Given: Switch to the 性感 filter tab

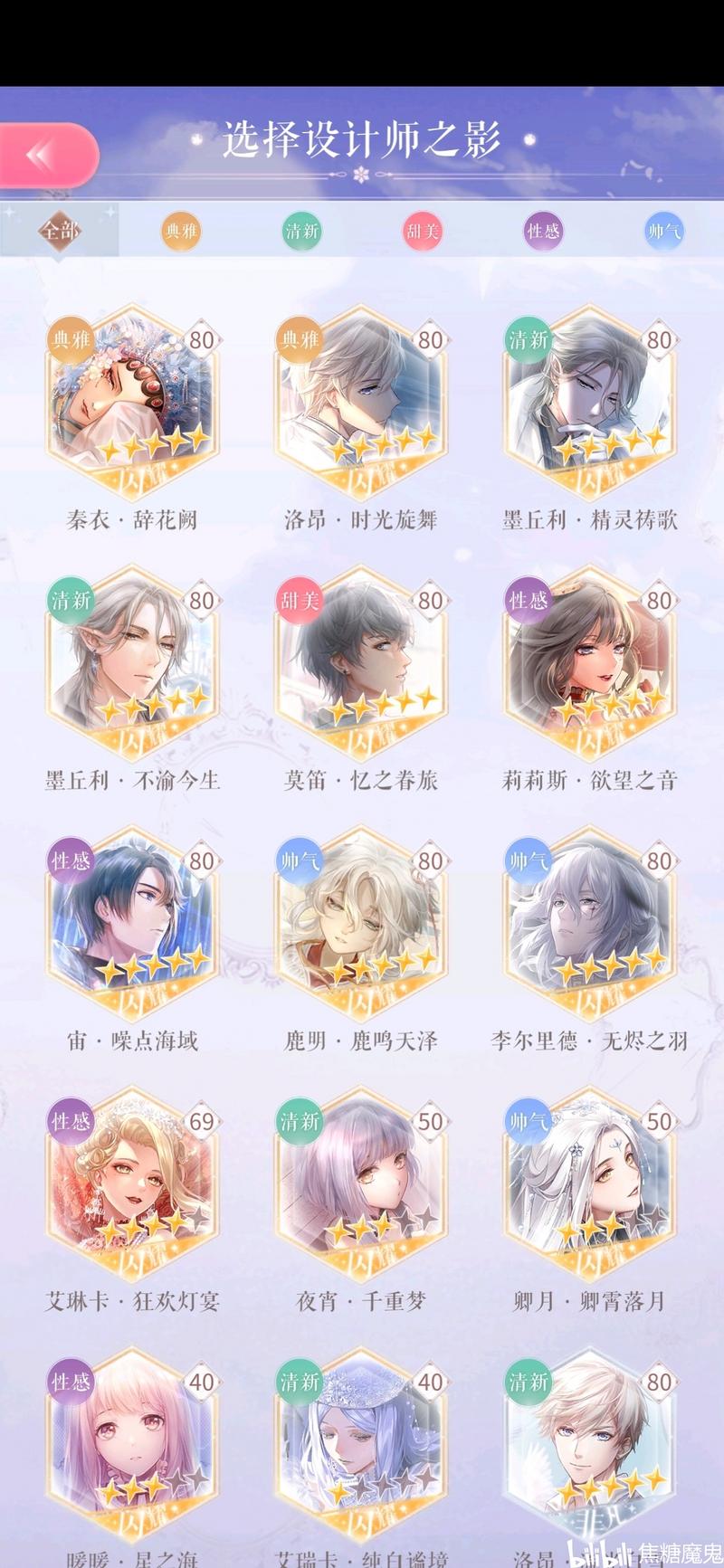Looking at the screenshot, I should 543,231.
